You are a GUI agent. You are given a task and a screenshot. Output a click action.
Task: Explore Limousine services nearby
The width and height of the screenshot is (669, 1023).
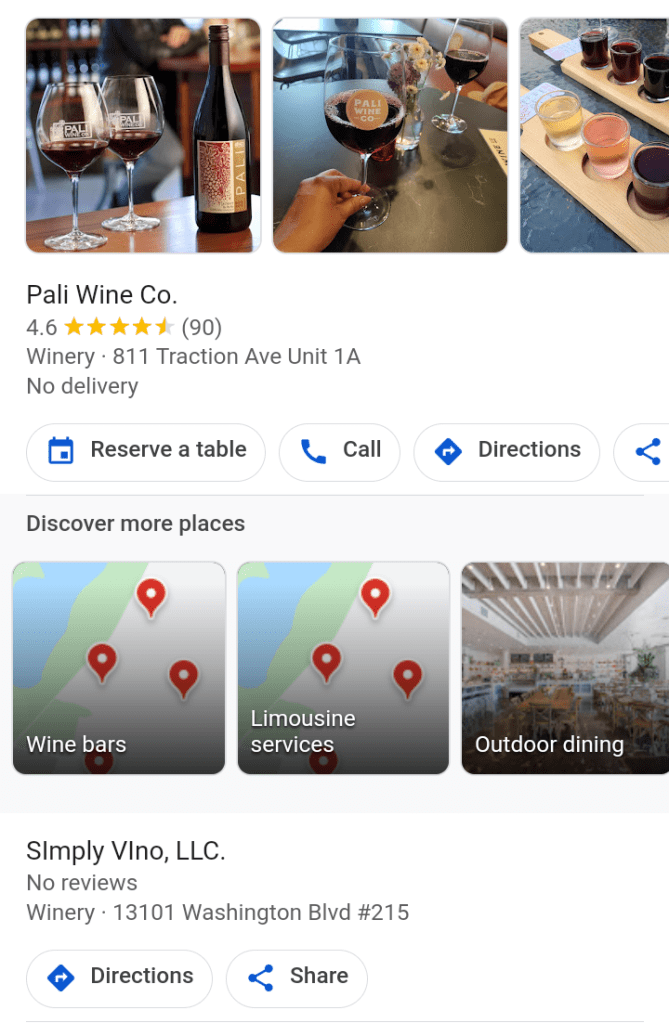[x=343, y=668]
